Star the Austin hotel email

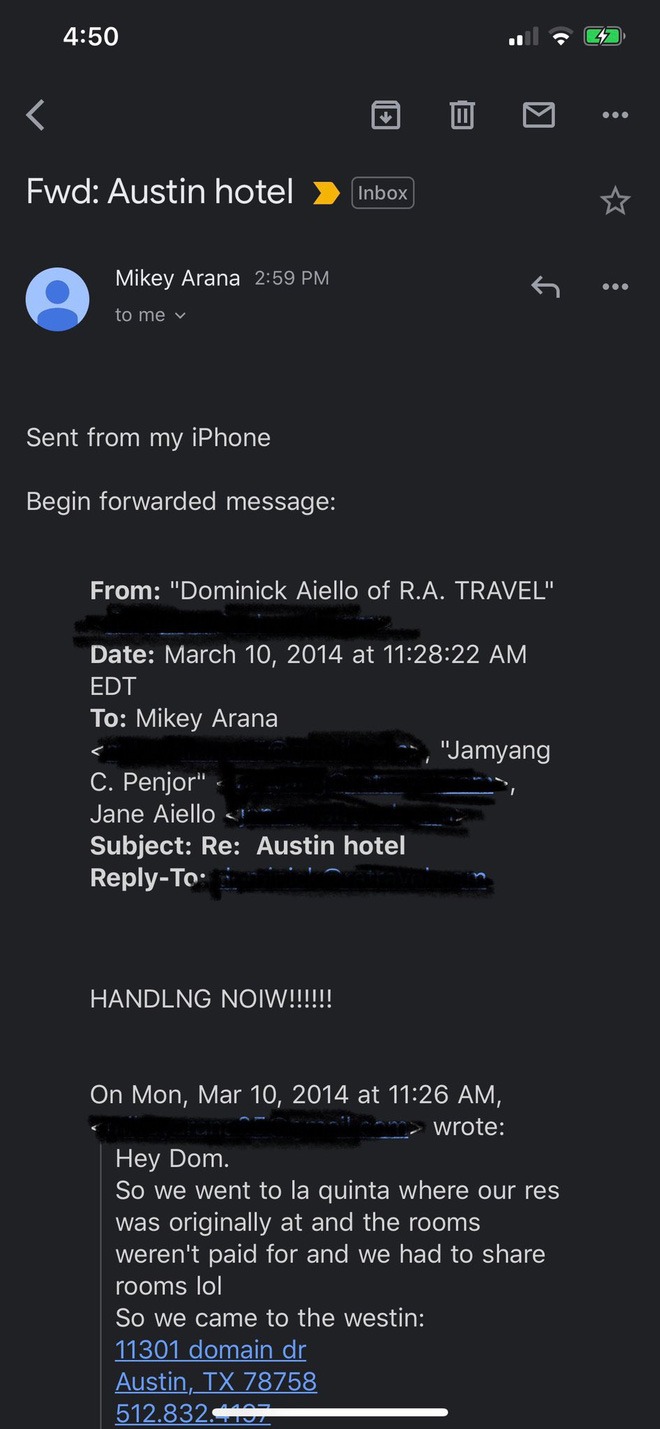click(615, 202)
